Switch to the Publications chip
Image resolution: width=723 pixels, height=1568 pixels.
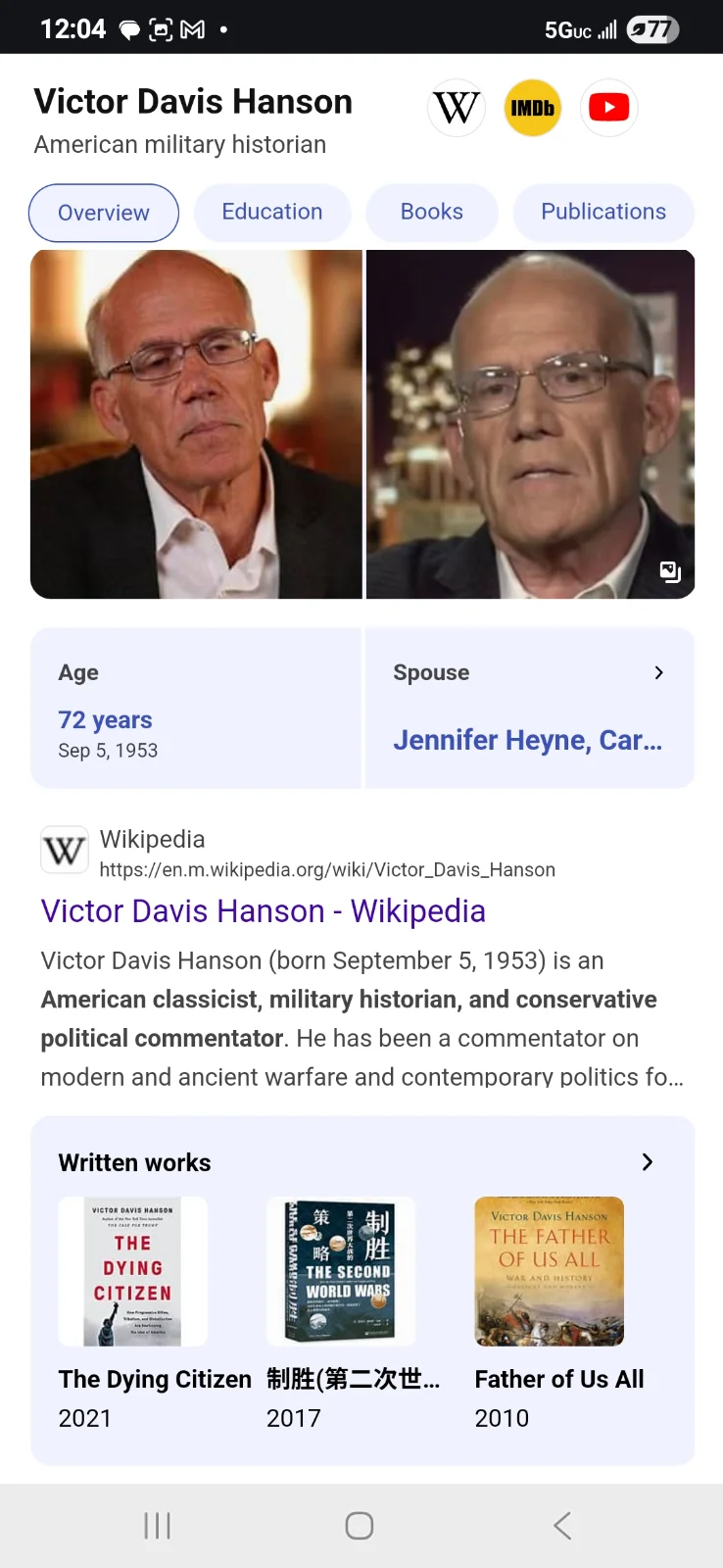pos(603,212)
